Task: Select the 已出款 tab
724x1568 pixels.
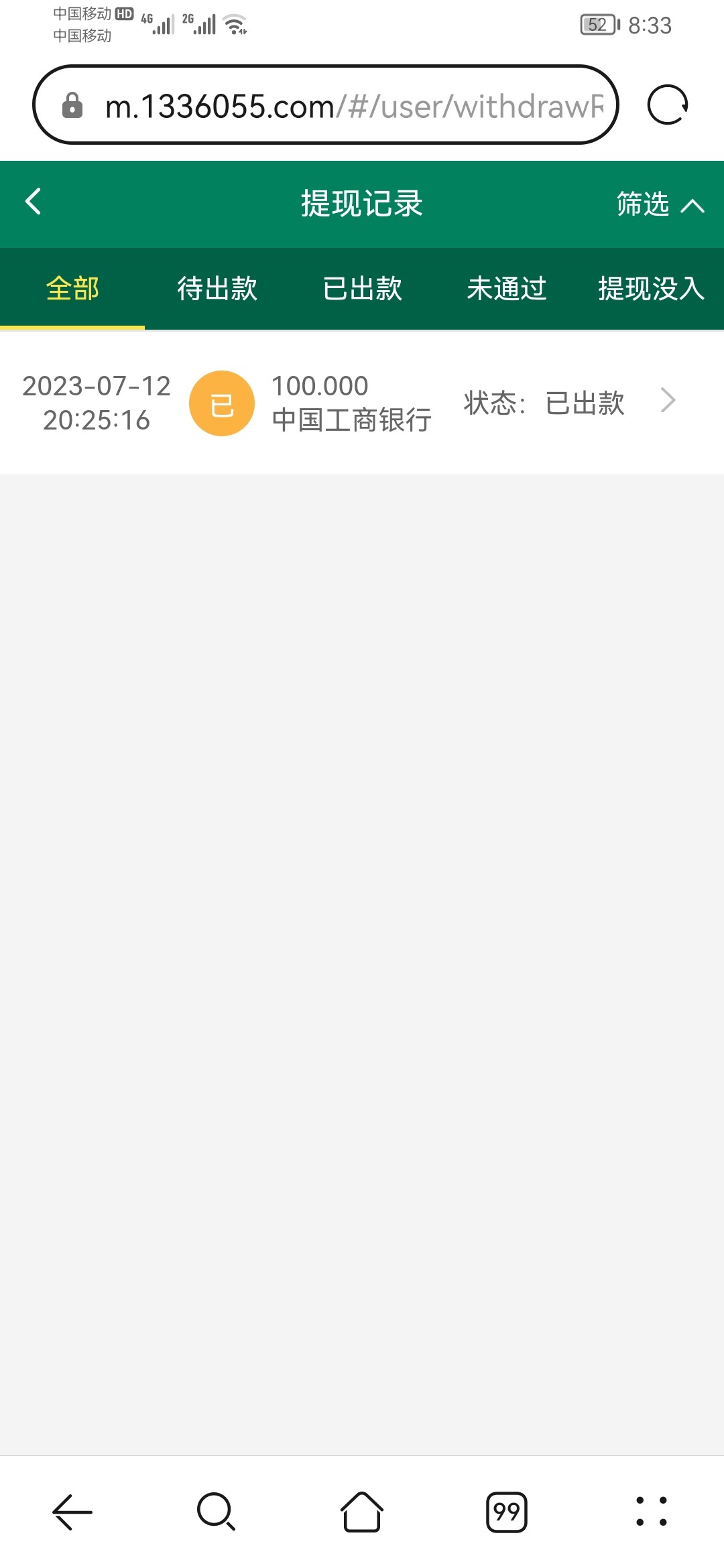Action: coord(362,289)
